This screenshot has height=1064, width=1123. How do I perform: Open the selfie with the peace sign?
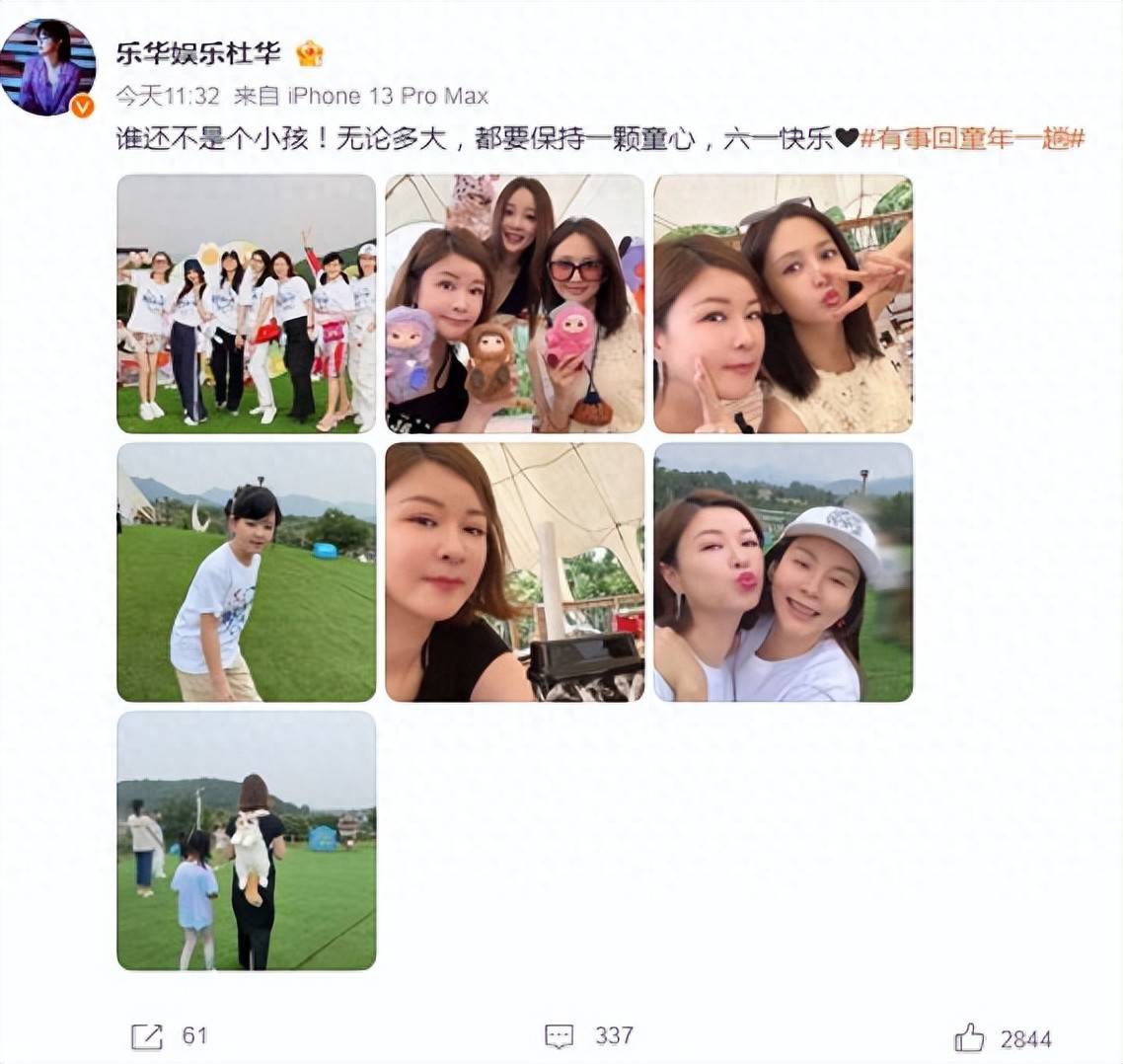tap(783, 304)
